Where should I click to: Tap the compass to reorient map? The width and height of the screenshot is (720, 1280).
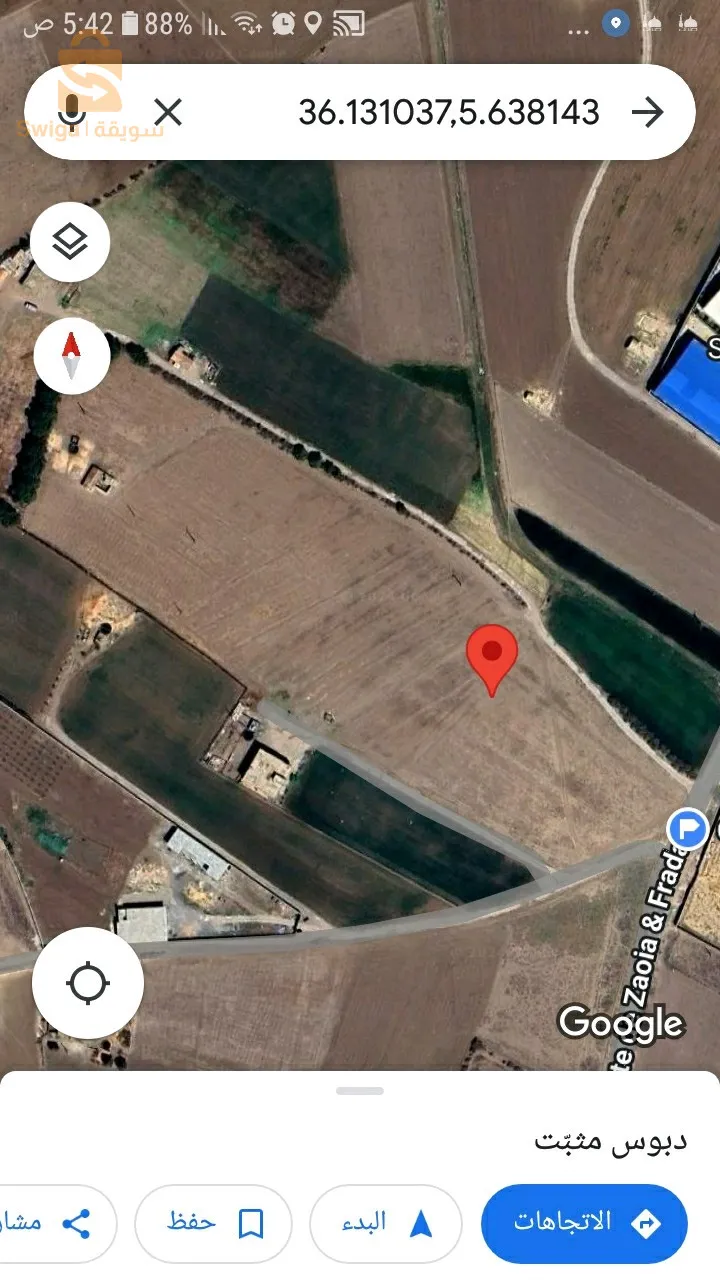click(71, 356)
